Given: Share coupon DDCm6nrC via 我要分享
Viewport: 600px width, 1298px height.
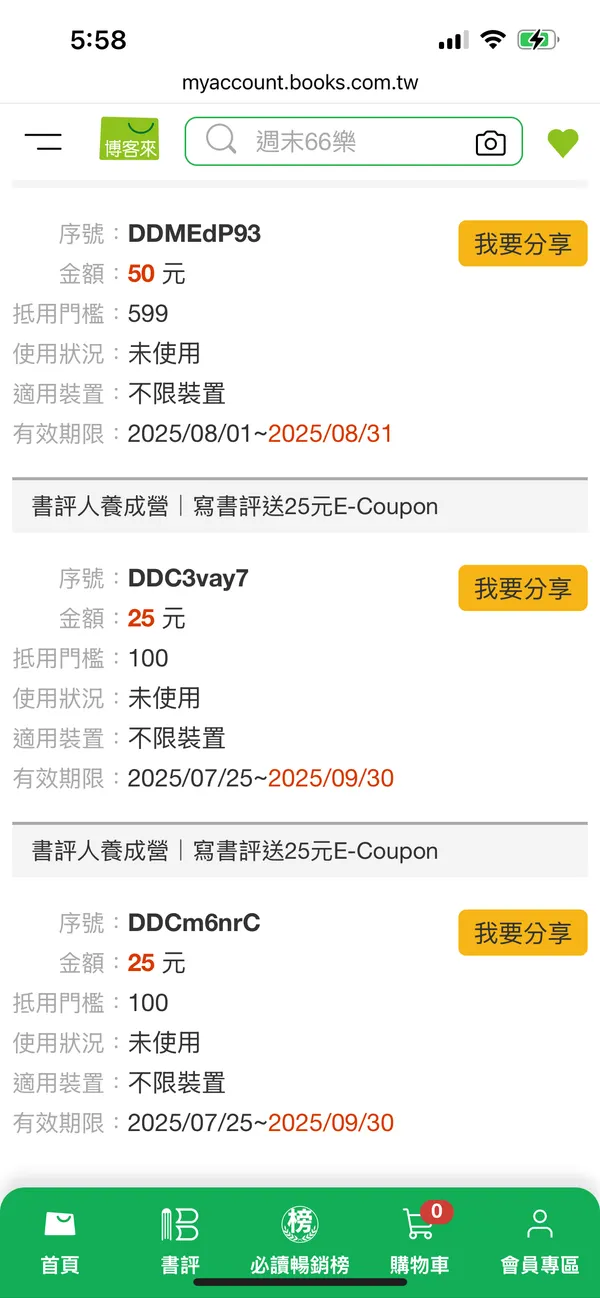Looking at the screenshot, I should tap(522, 933).
